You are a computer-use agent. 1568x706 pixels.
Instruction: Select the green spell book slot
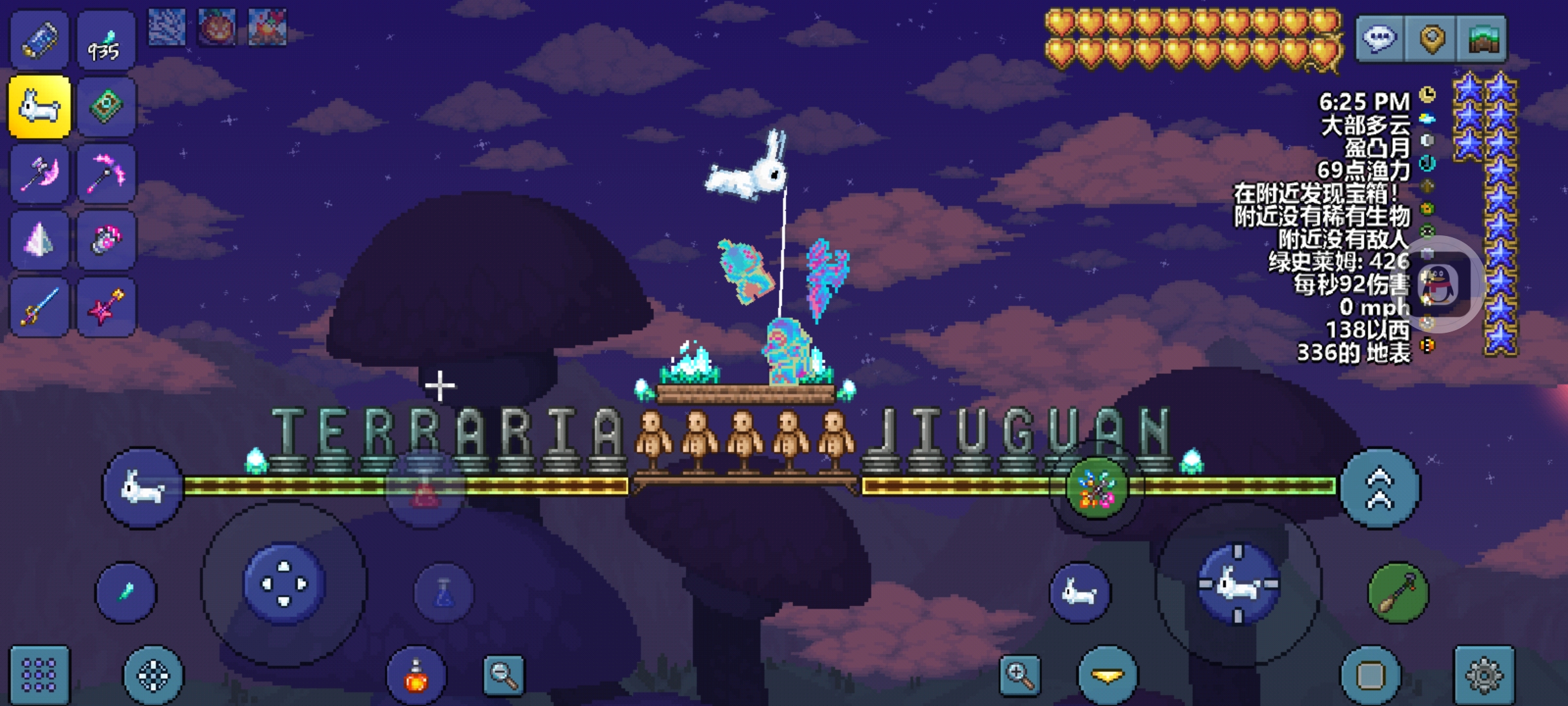pos(106,107)
